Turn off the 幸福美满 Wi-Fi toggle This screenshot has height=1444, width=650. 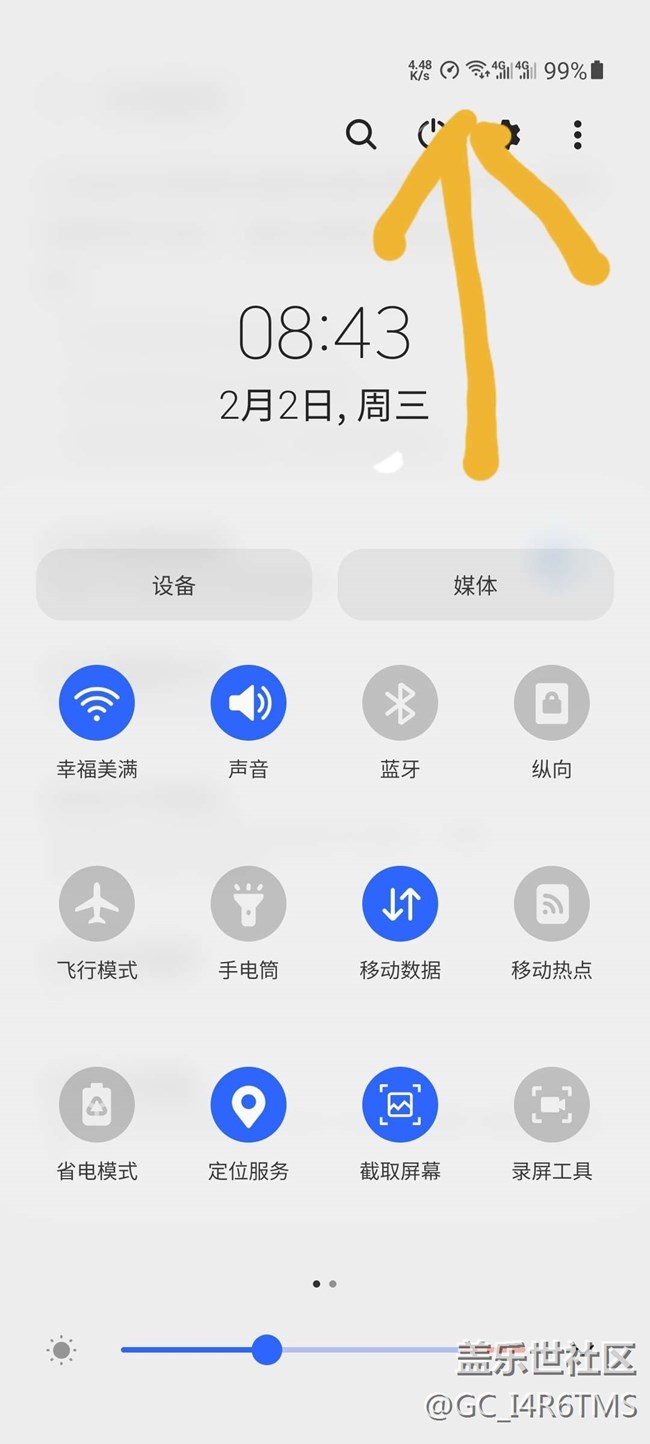97,704
